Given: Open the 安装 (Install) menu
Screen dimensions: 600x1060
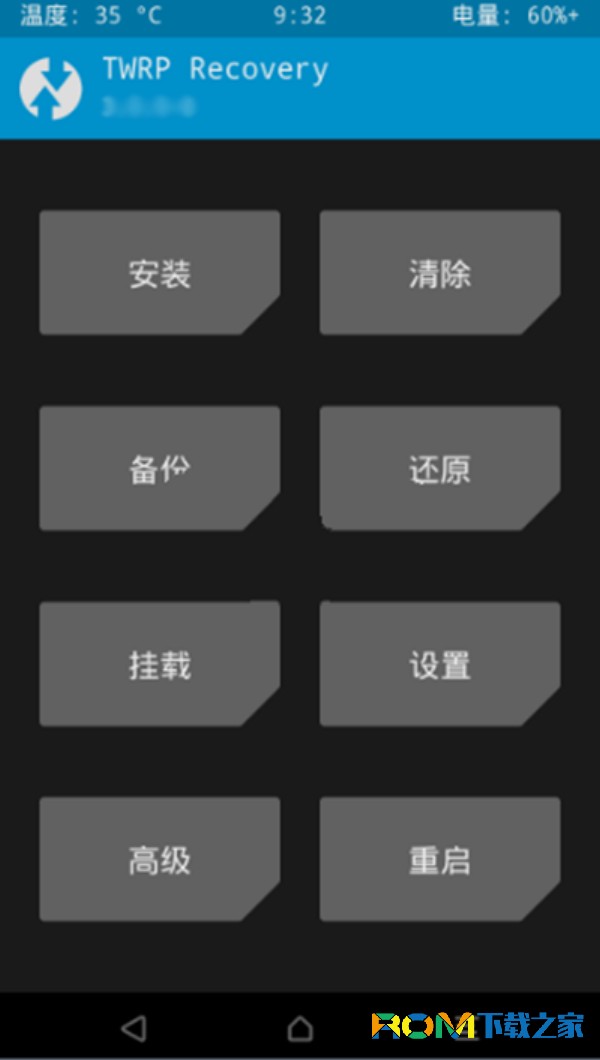Looking at the screenshot, I should coord(159,273).
